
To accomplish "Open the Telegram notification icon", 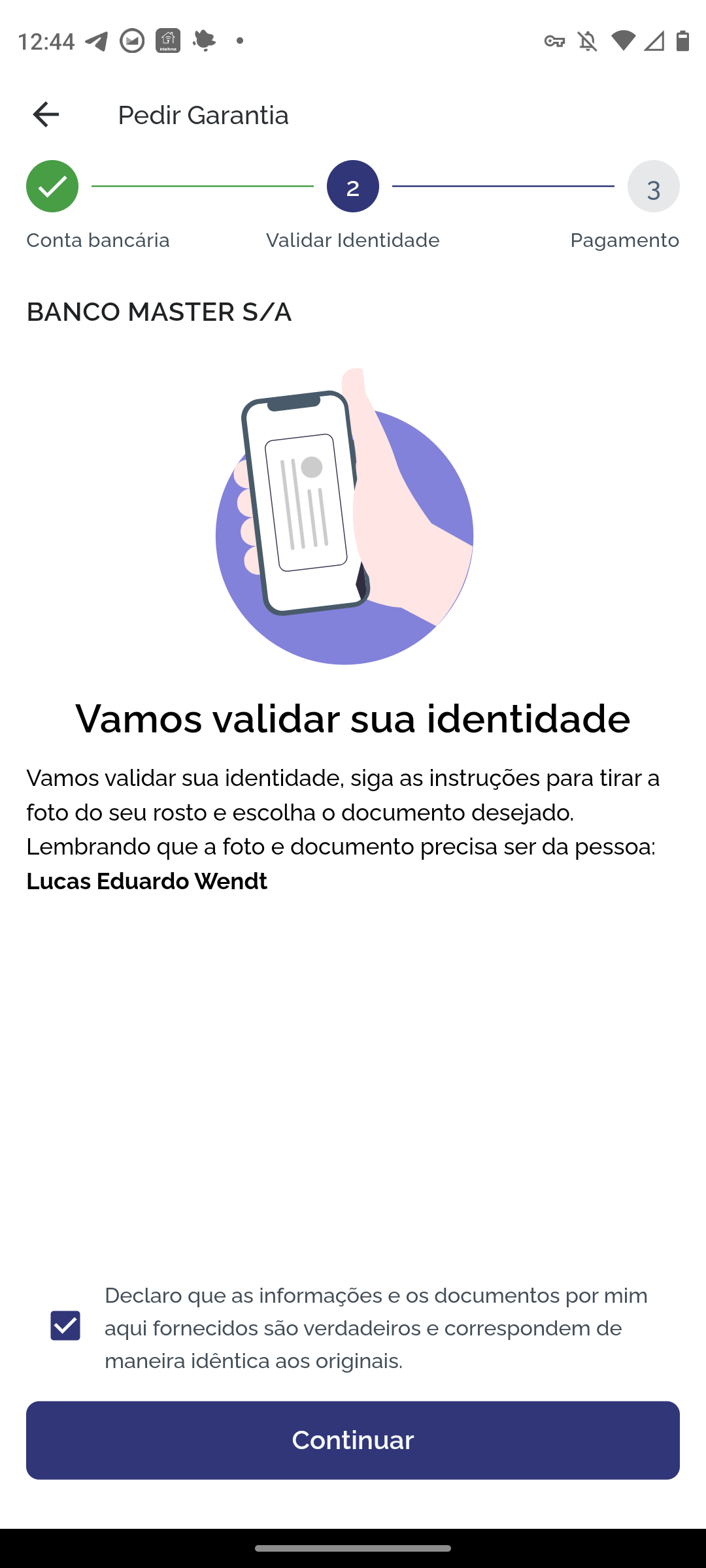I will click(97, 41).
